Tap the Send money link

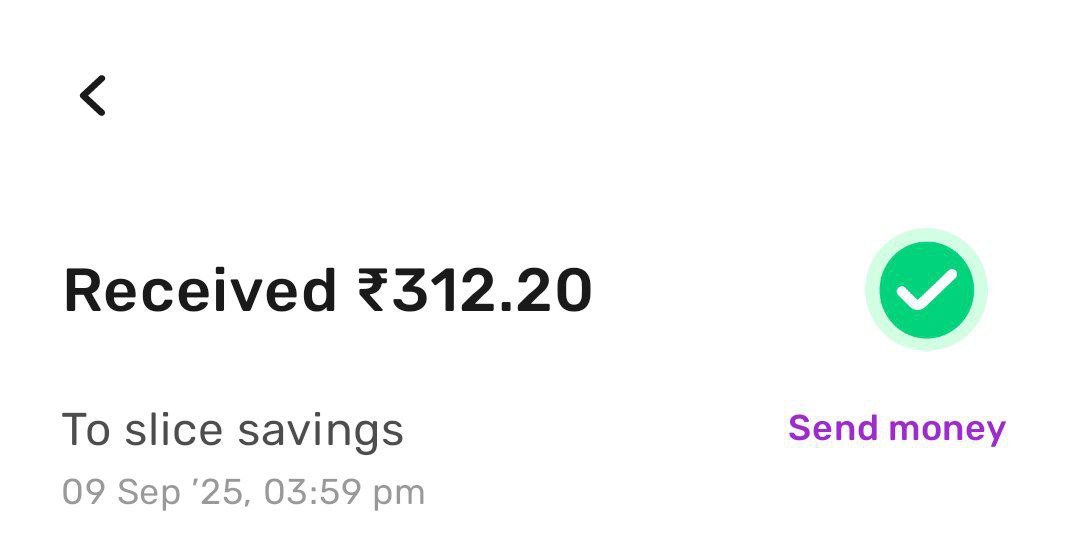tap(896, 428)
